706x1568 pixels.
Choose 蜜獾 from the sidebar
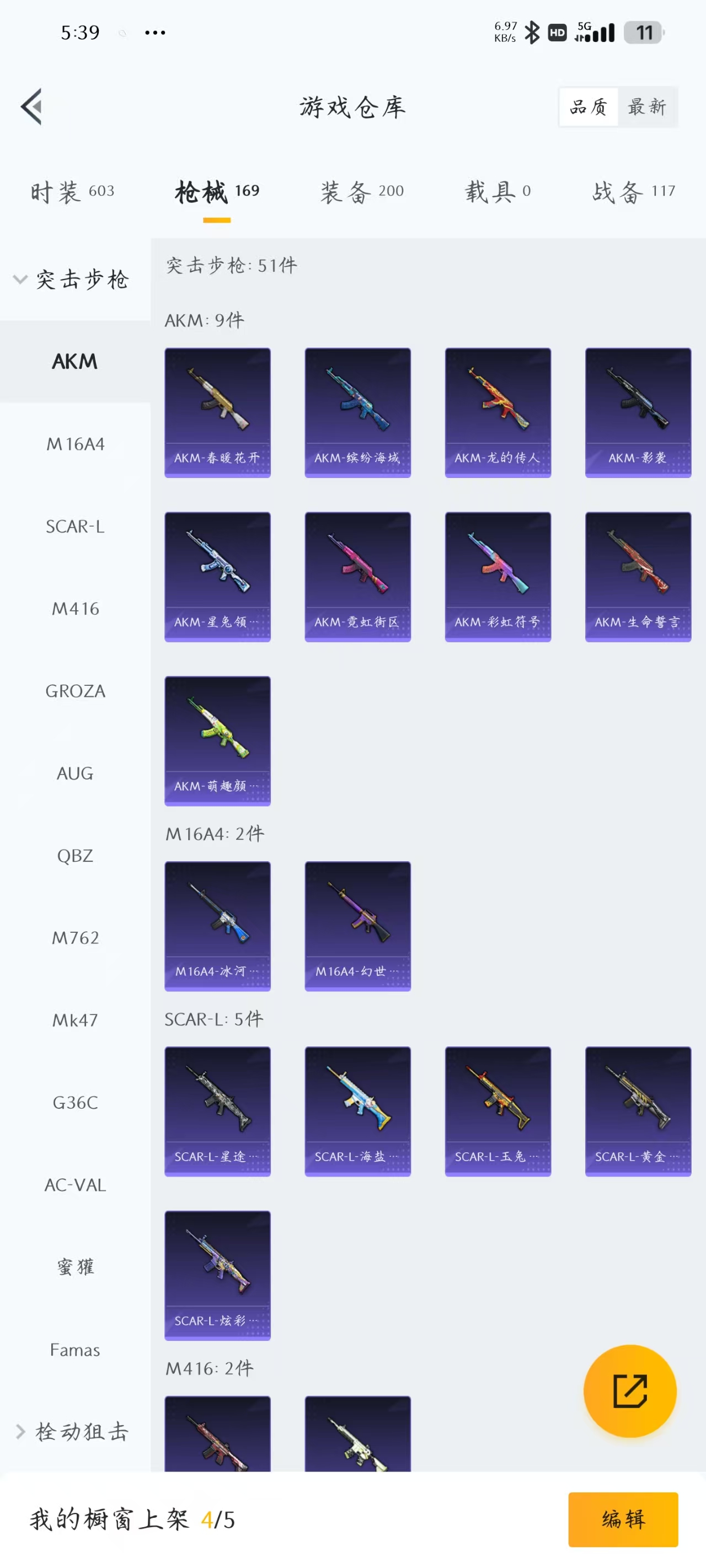point(75,1268)
